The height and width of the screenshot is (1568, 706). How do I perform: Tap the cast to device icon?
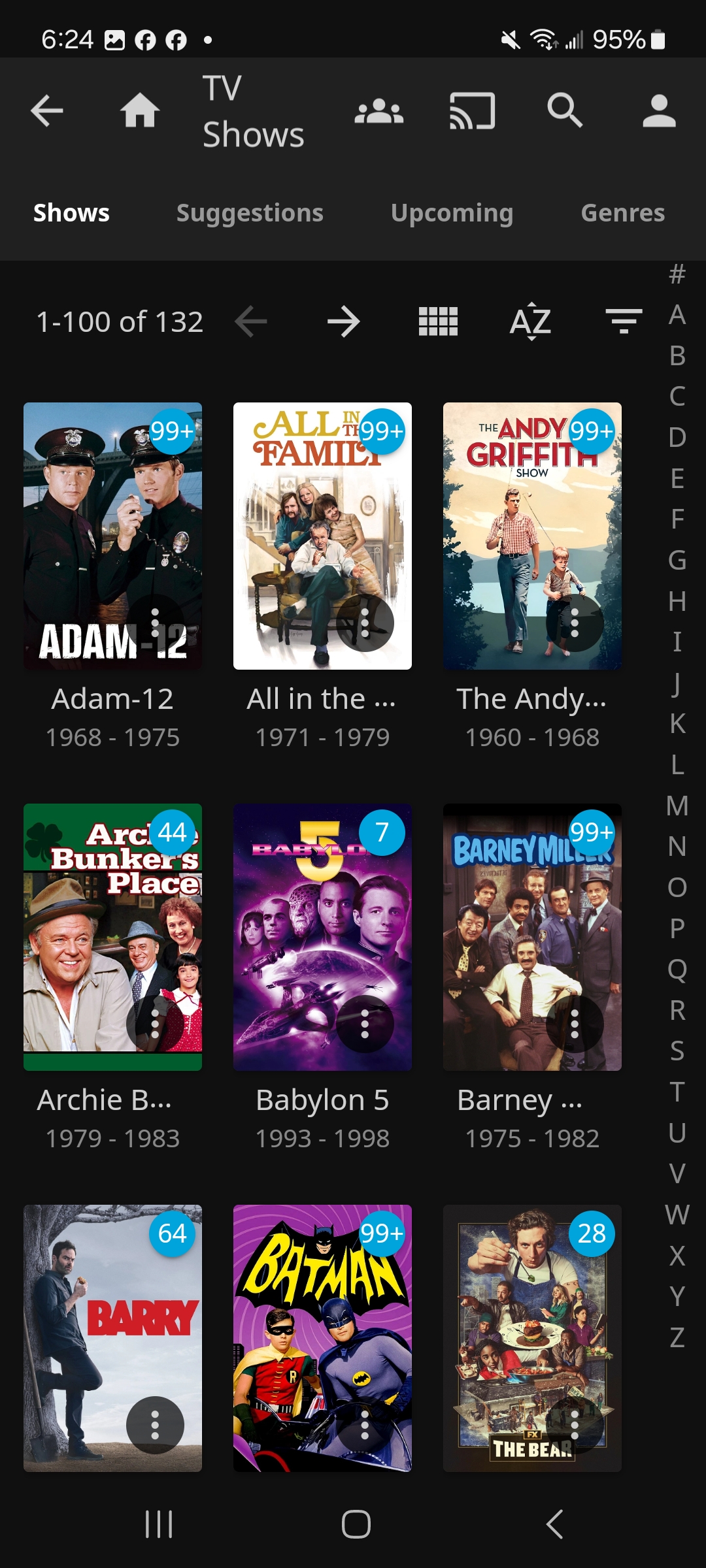(x=472, y=110)
